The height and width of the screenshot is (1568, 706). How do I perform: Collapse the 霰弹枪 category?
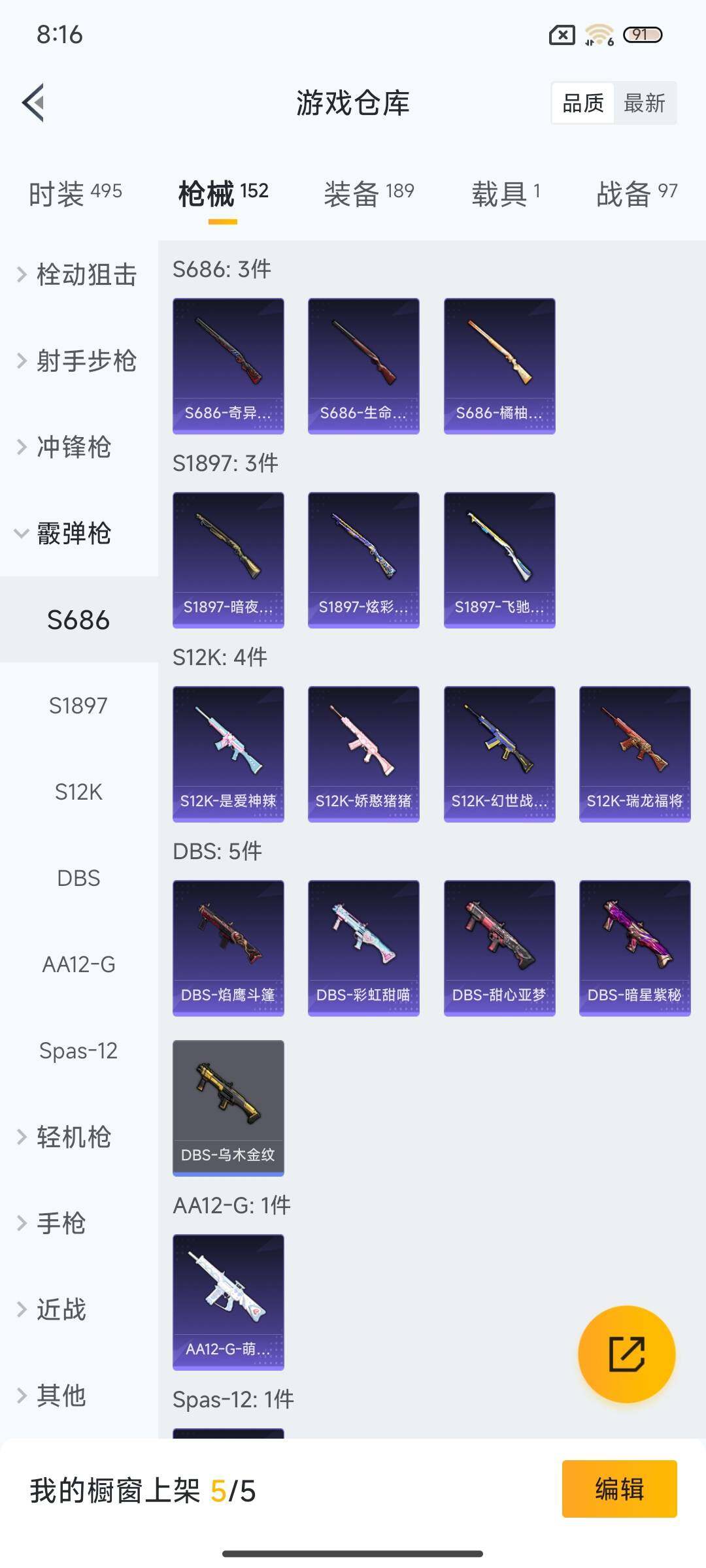(72, 533)
